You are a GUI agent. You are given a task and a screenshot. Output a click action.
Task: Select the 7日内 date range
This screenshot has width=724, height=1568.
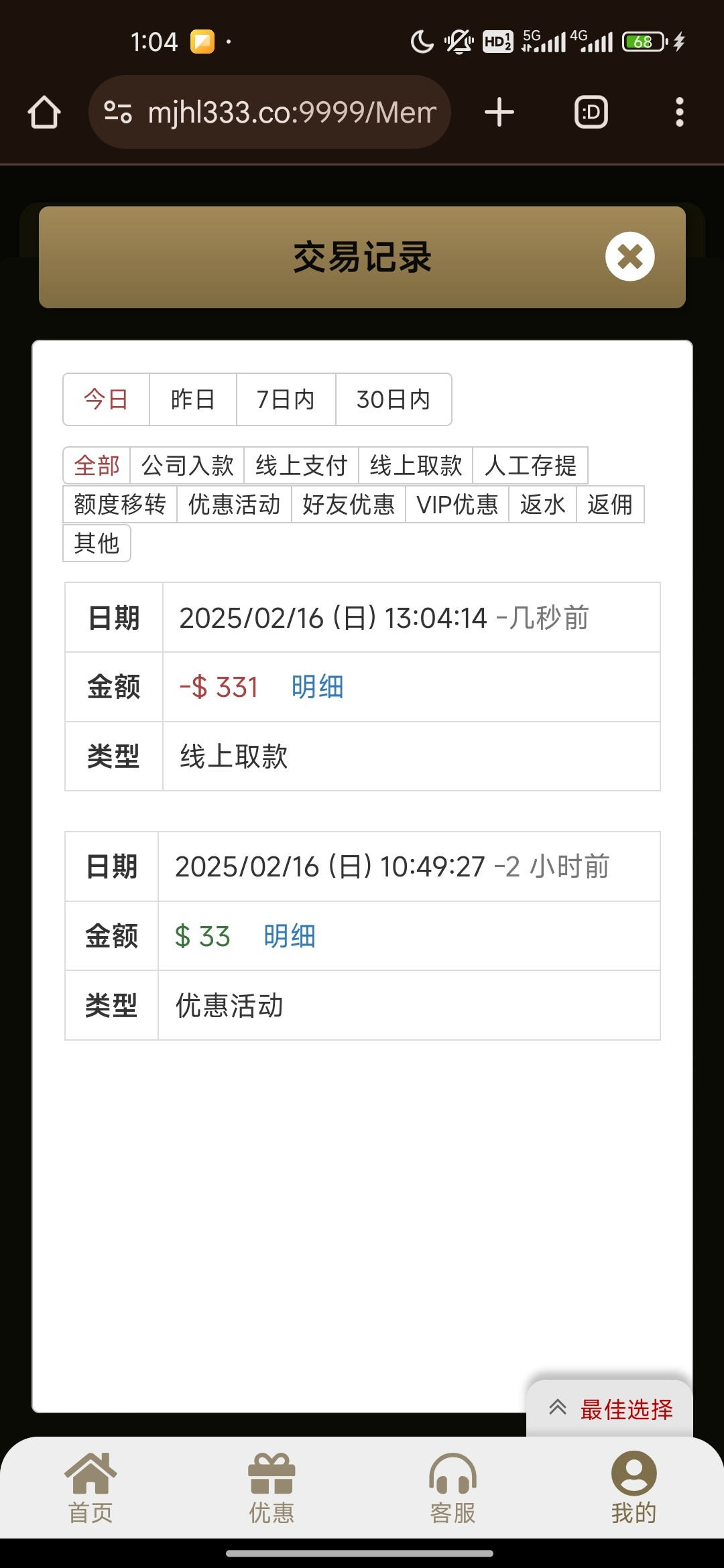tap(286, 399)
